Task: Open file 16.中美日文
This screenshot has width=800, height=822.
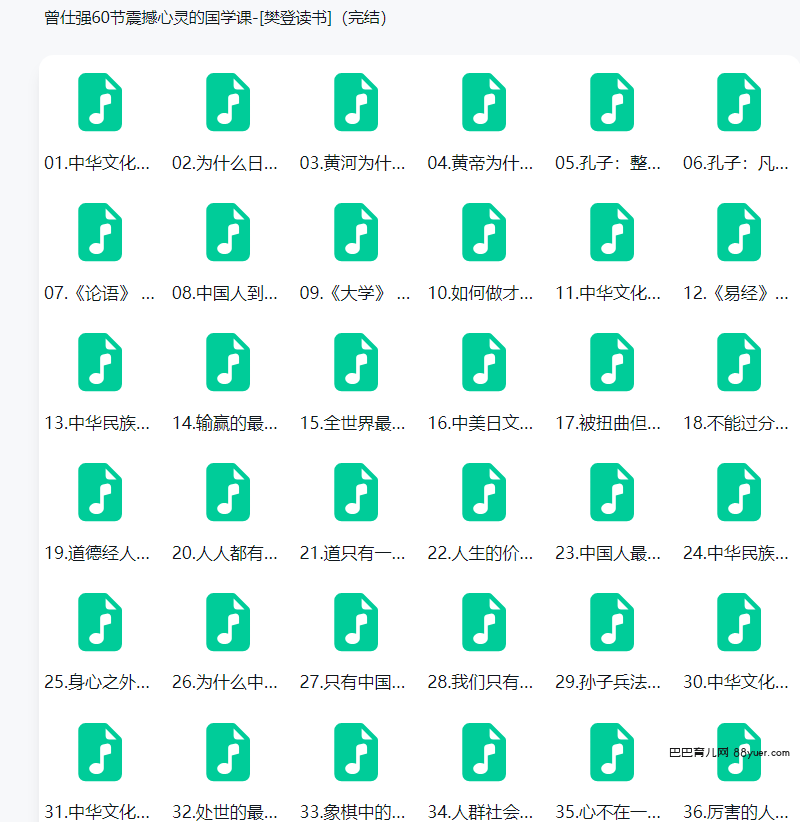Action: point(483,363)
